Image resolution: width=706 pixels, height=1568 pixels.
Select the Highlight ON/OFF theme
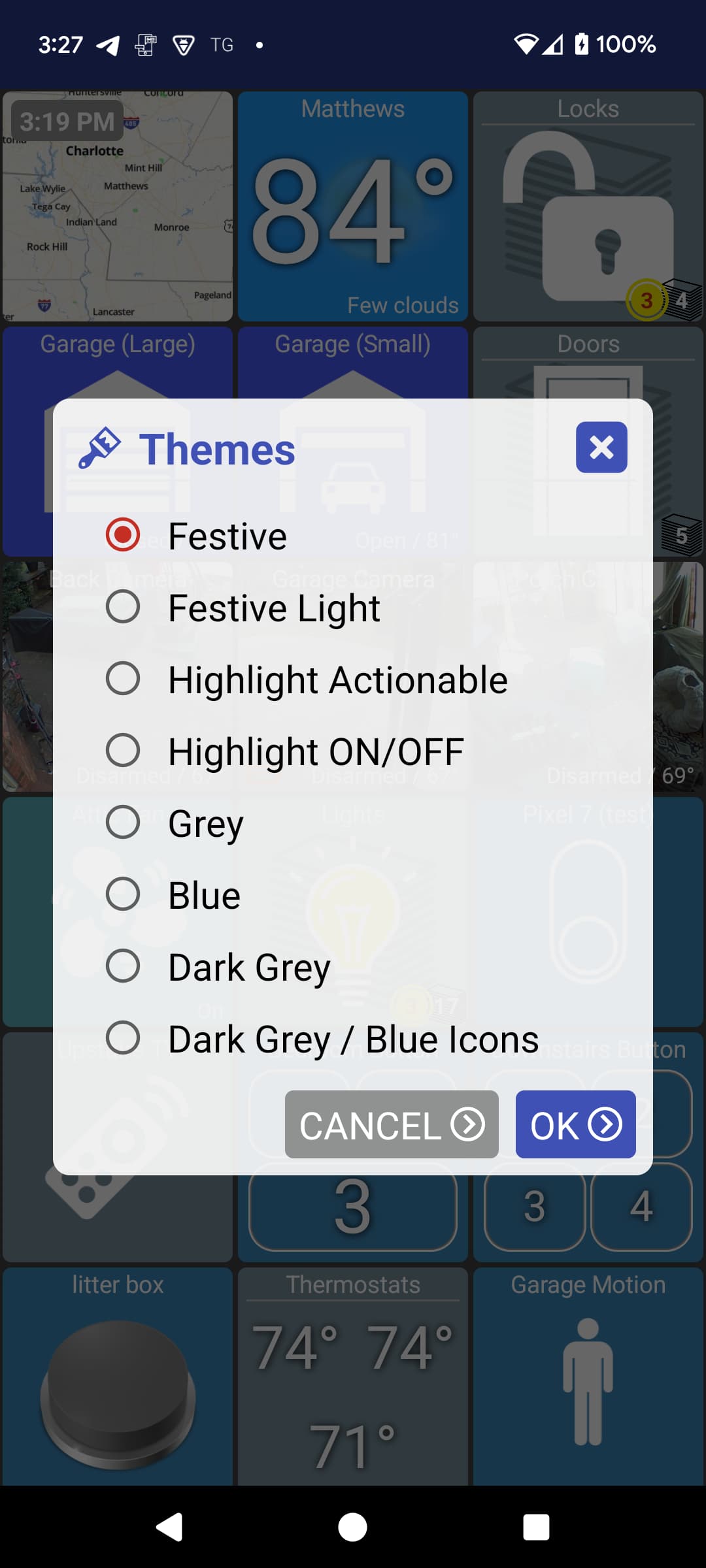[124, 751]
